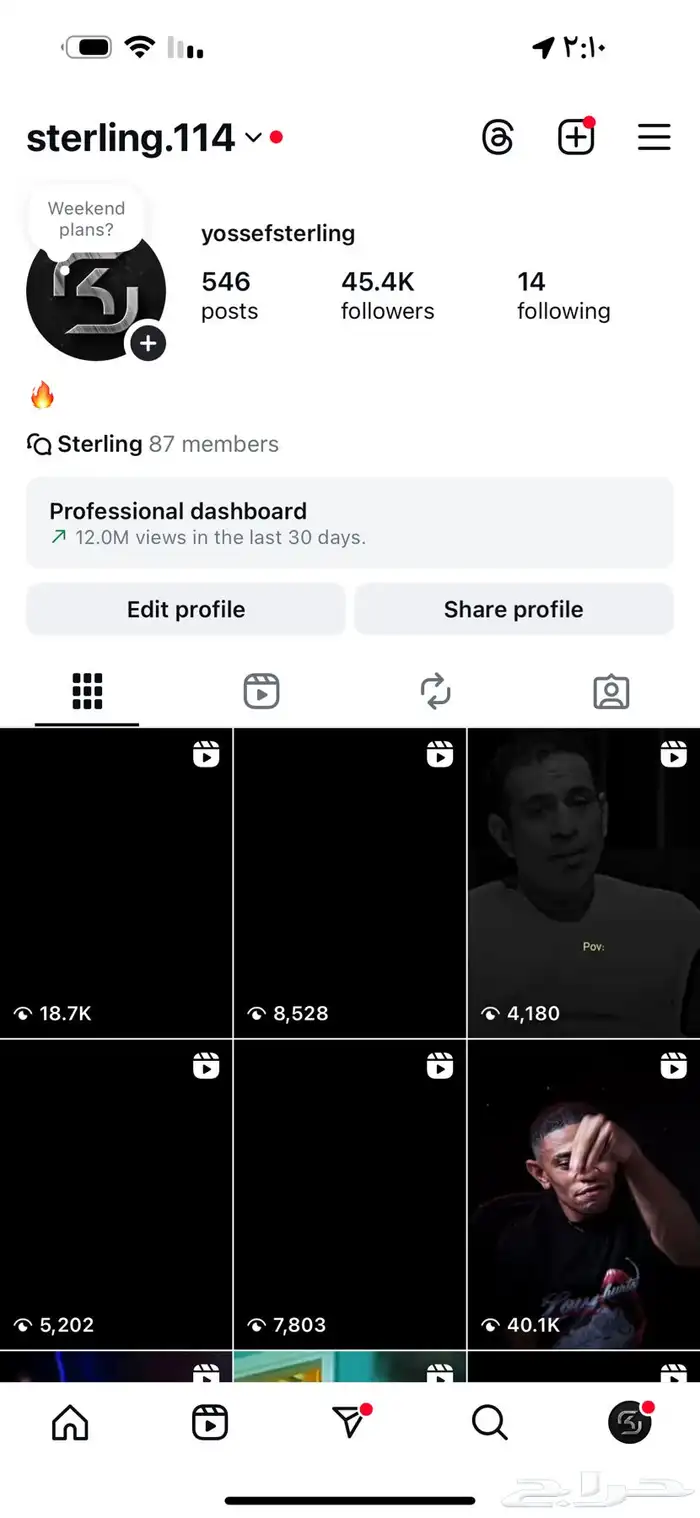Open the reel with 40.1K views
700x1518 pixels.
583,1194
